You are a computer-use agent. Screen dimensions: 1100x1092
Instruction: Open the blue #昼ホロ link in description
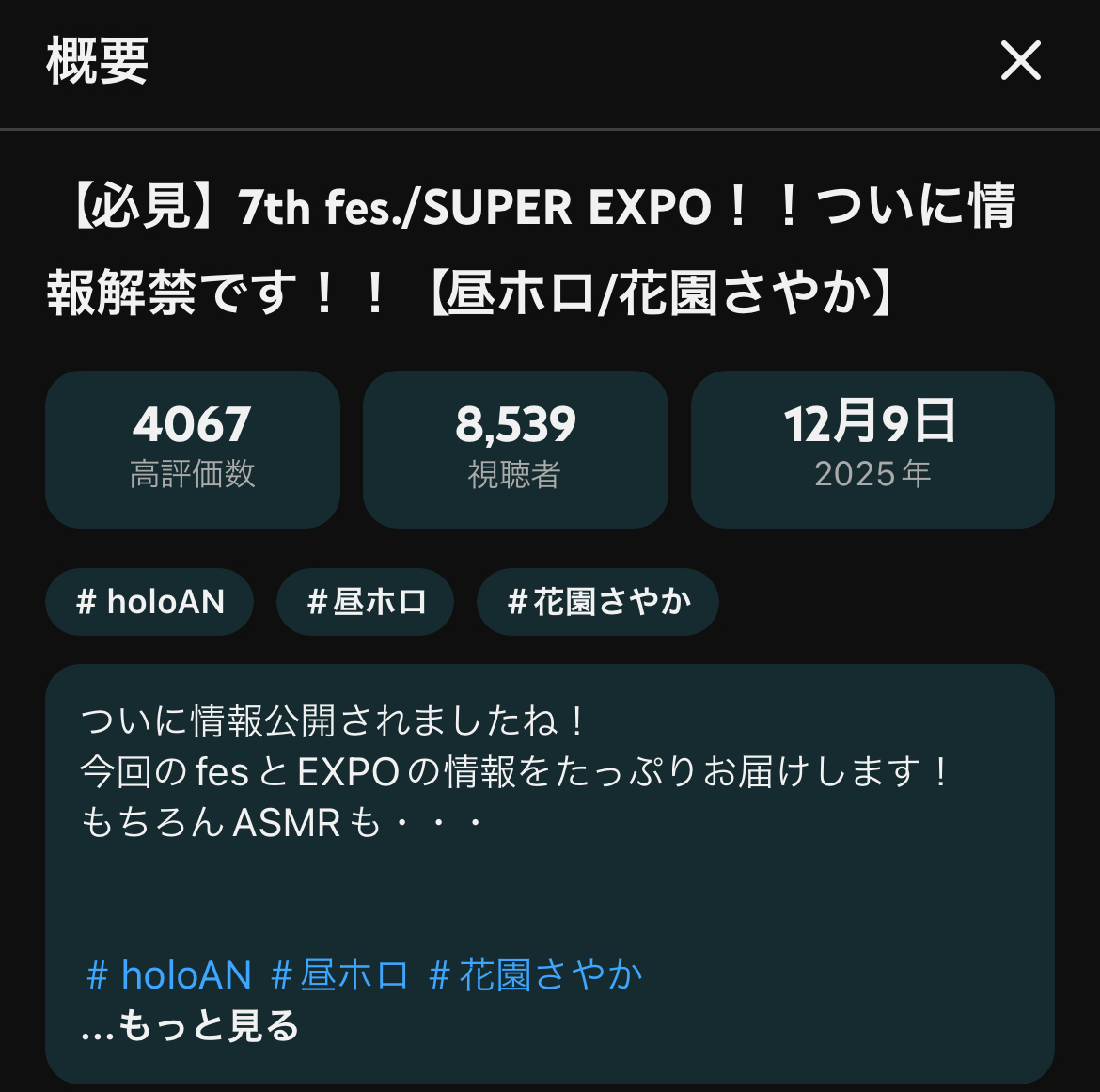click(x=340, y=975)
